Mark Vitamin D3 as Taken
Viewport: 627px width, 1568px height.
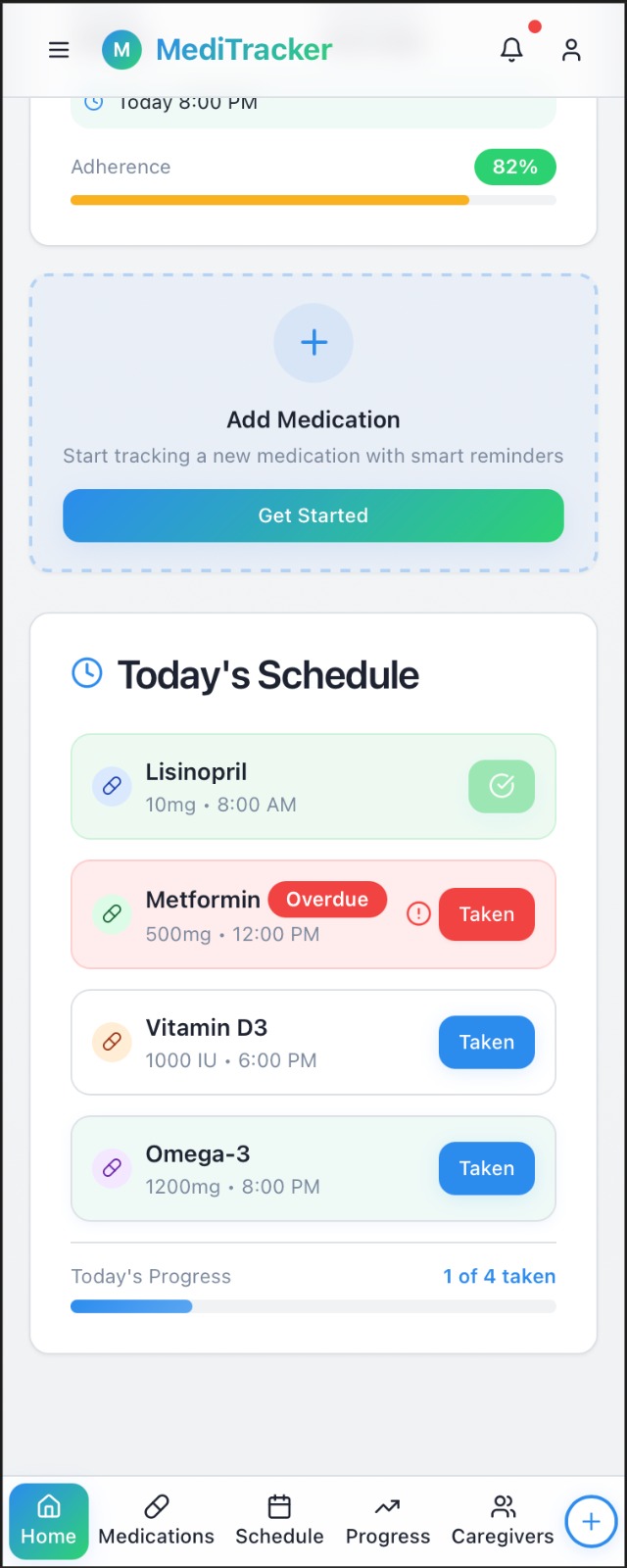coord(487,1042)
